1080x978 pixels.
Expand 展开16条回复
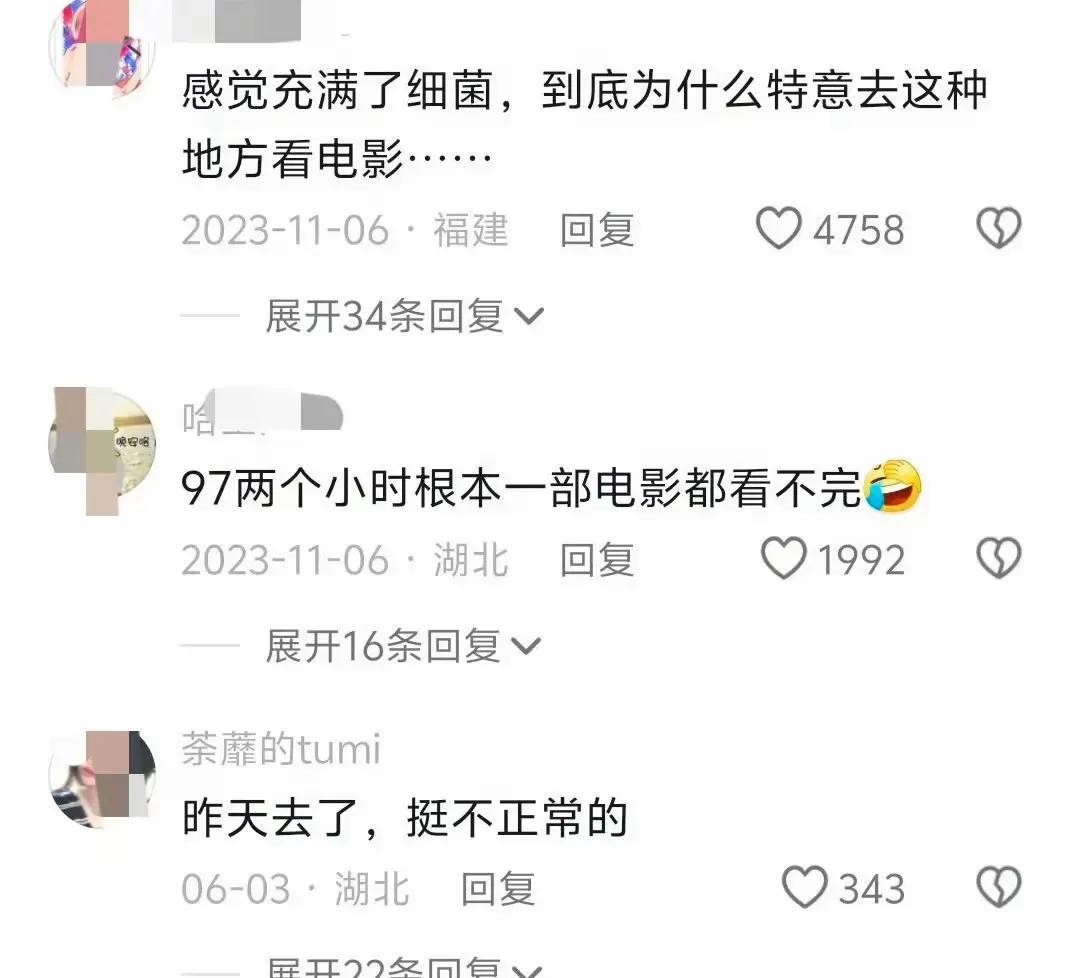(x=402, y=646)
